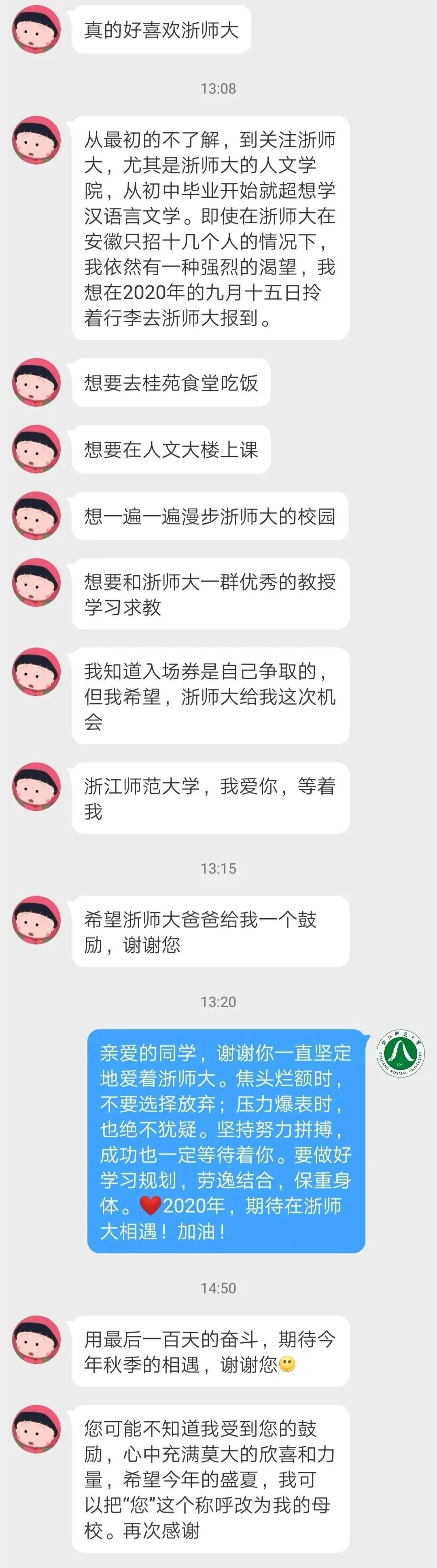This screenshot has width=437, height=1568.
Task: Tap the avatar beside "真的好喜欢浙师大"
Action: click(x=36, y=29)
